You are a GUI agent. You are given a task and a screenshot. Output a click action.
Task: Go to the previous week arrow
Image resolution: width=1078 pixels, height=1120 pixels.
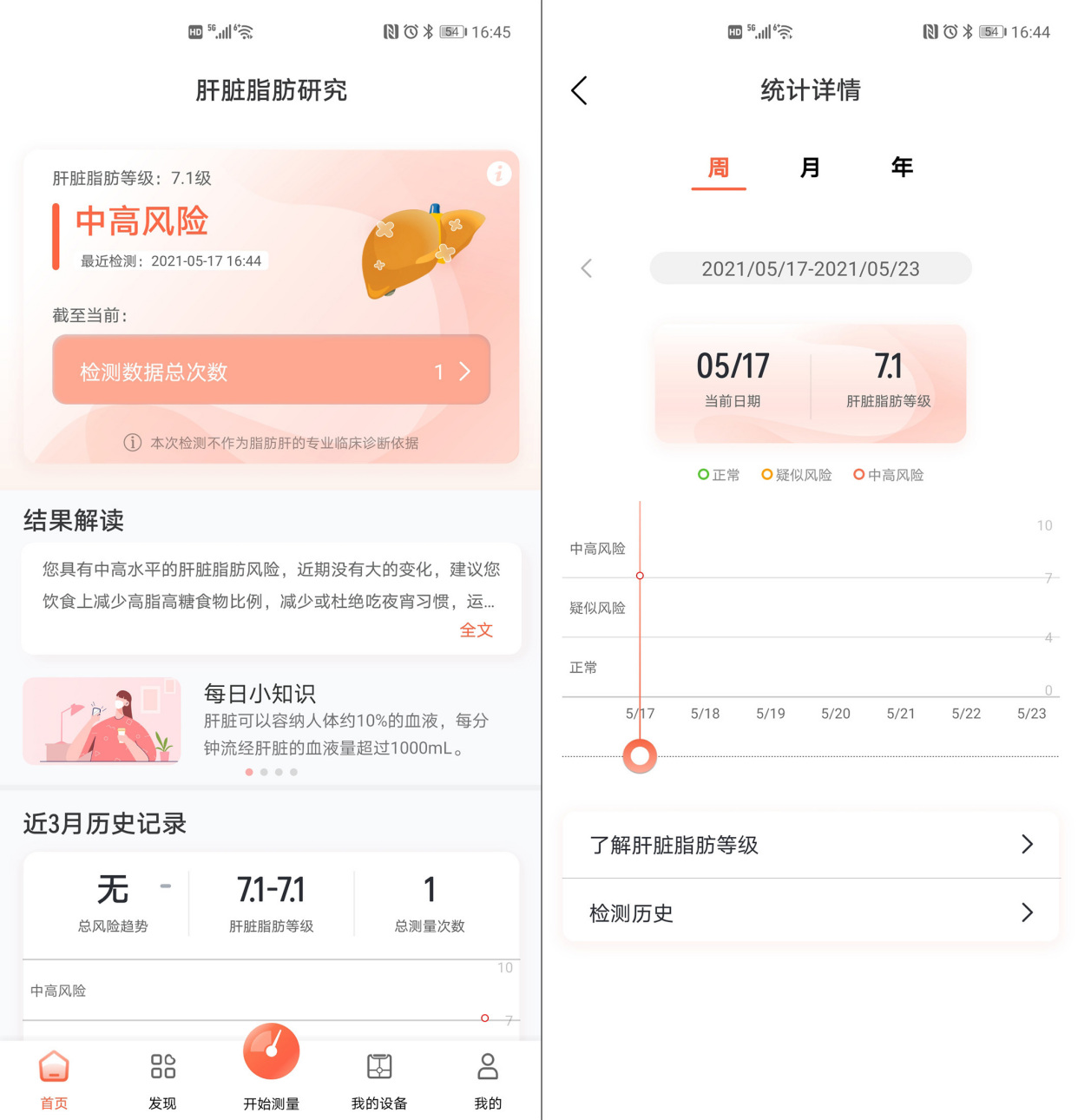tap(587, 268)
